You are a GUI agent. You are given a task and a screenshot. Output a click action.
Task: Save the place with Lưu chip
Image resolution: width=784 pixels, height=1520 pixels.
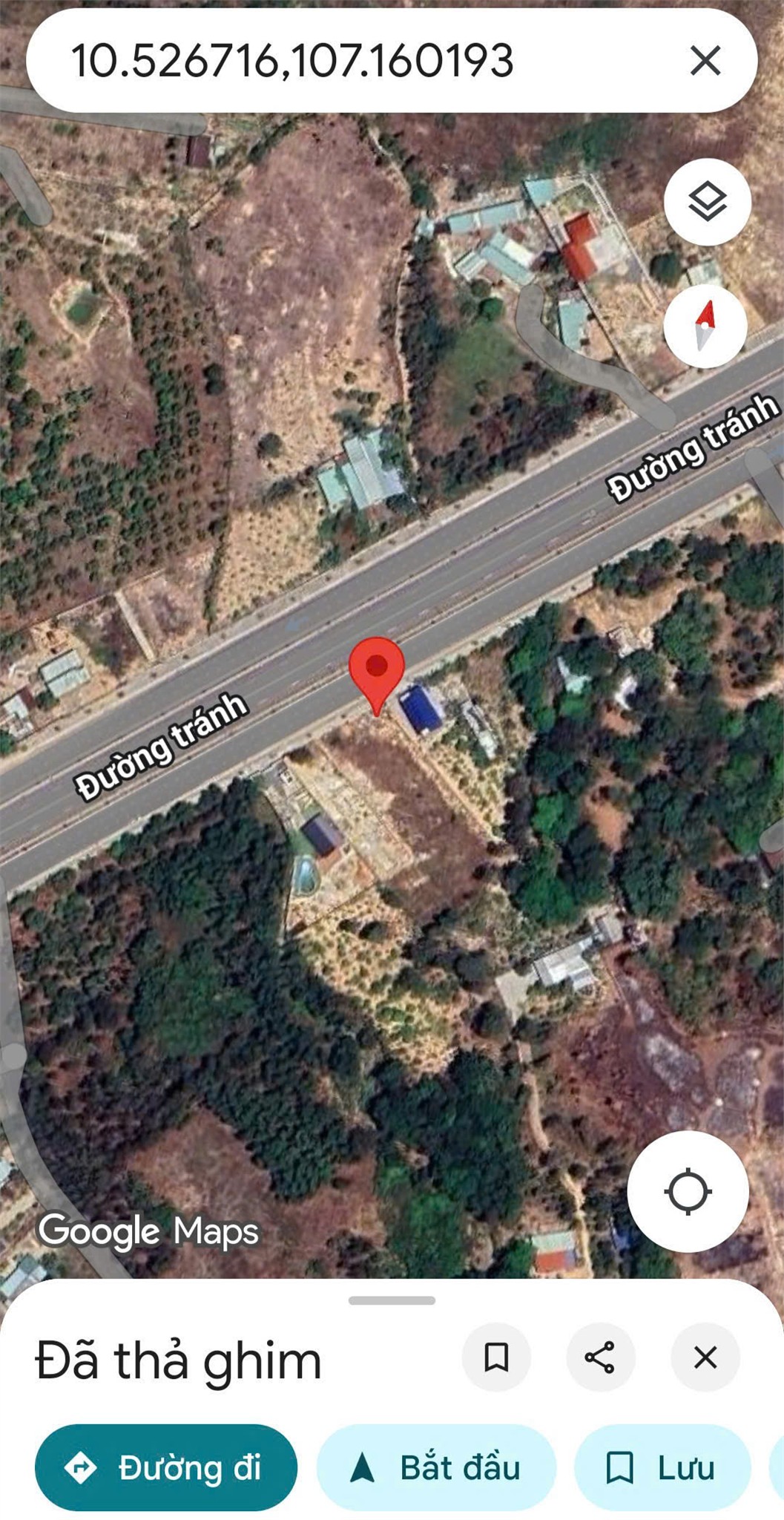pyautogui.click(x=662, y=1467)
